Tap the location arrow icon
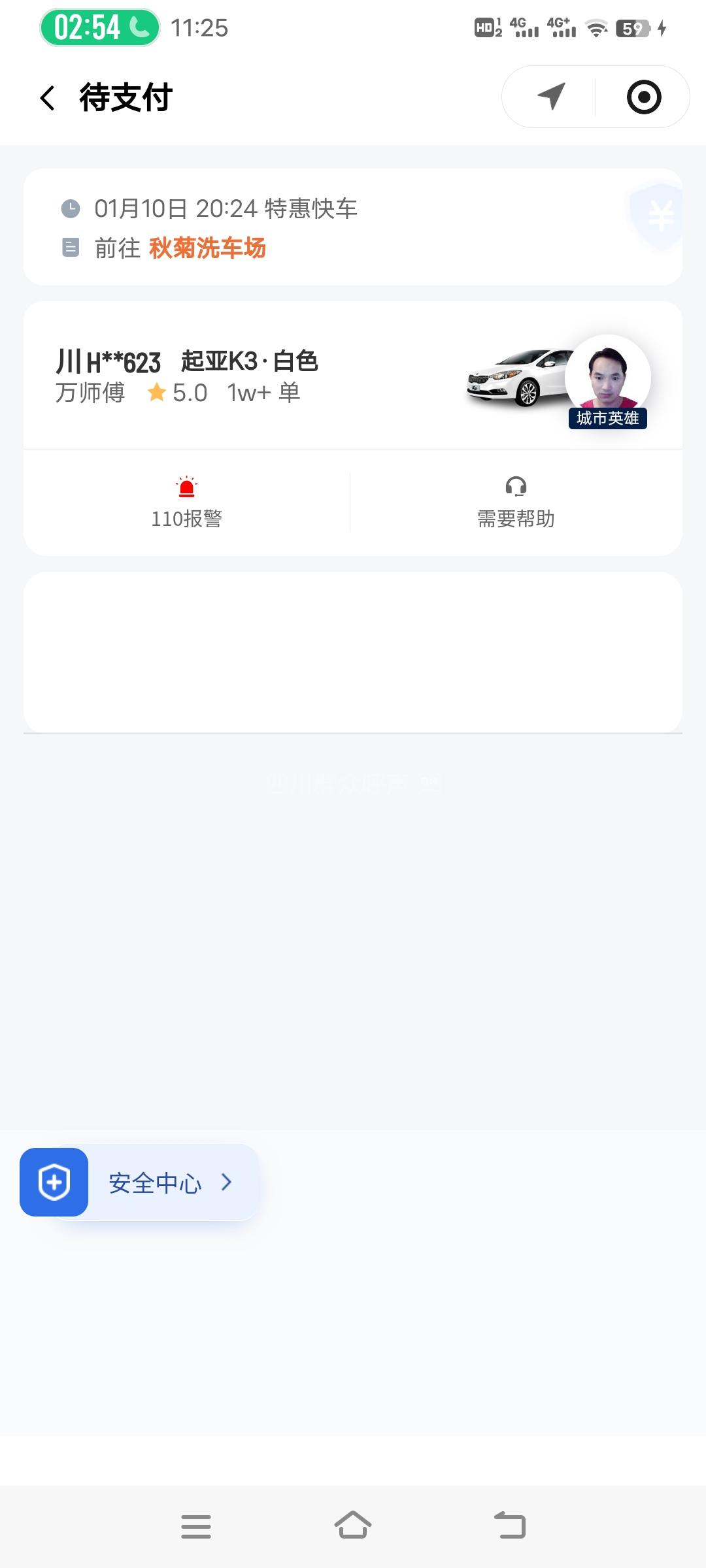 coord(551,97)
